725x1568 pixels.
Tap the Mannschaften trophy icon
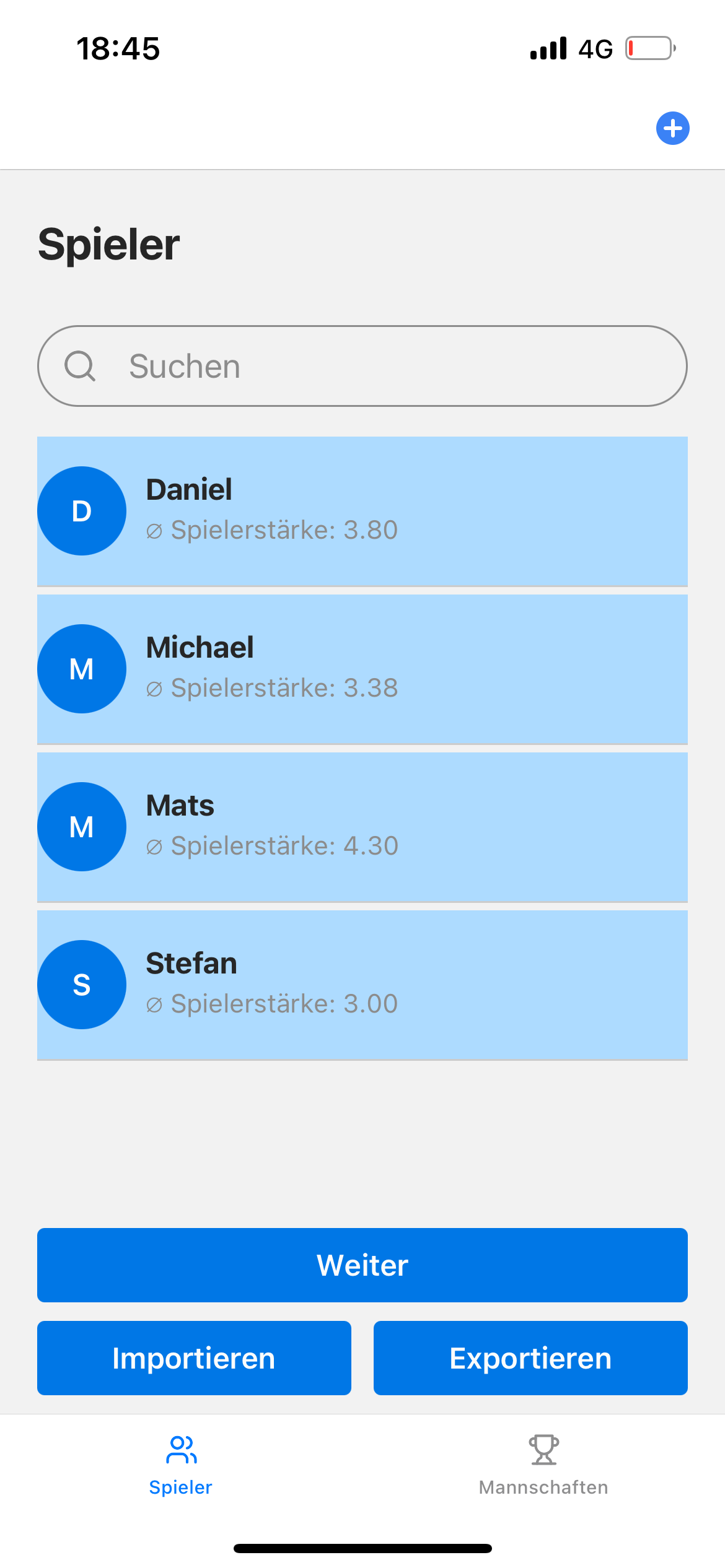click(543, 1449)
